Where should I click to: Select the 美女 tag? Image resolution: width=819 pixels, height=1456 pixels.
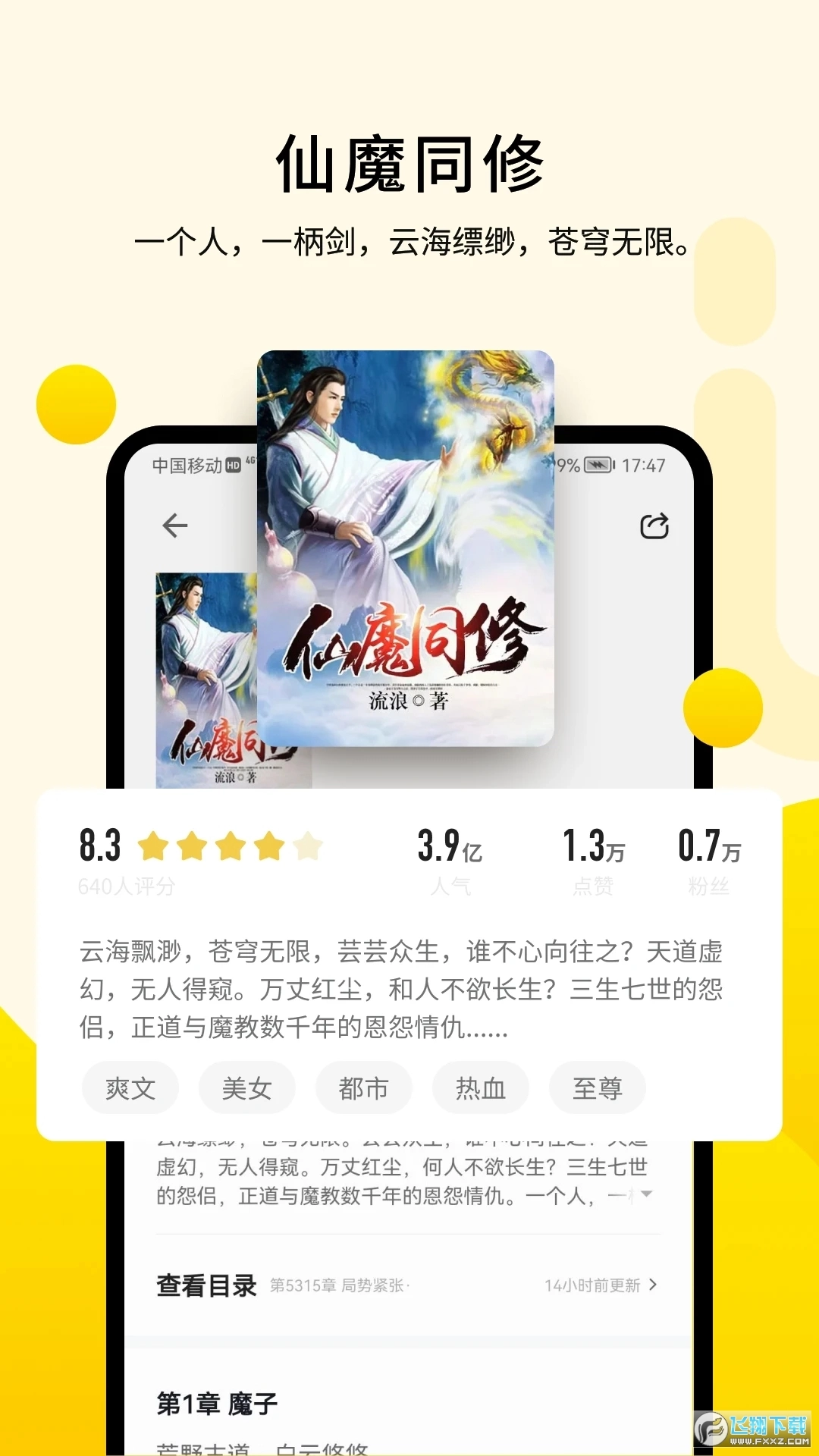246,1087
